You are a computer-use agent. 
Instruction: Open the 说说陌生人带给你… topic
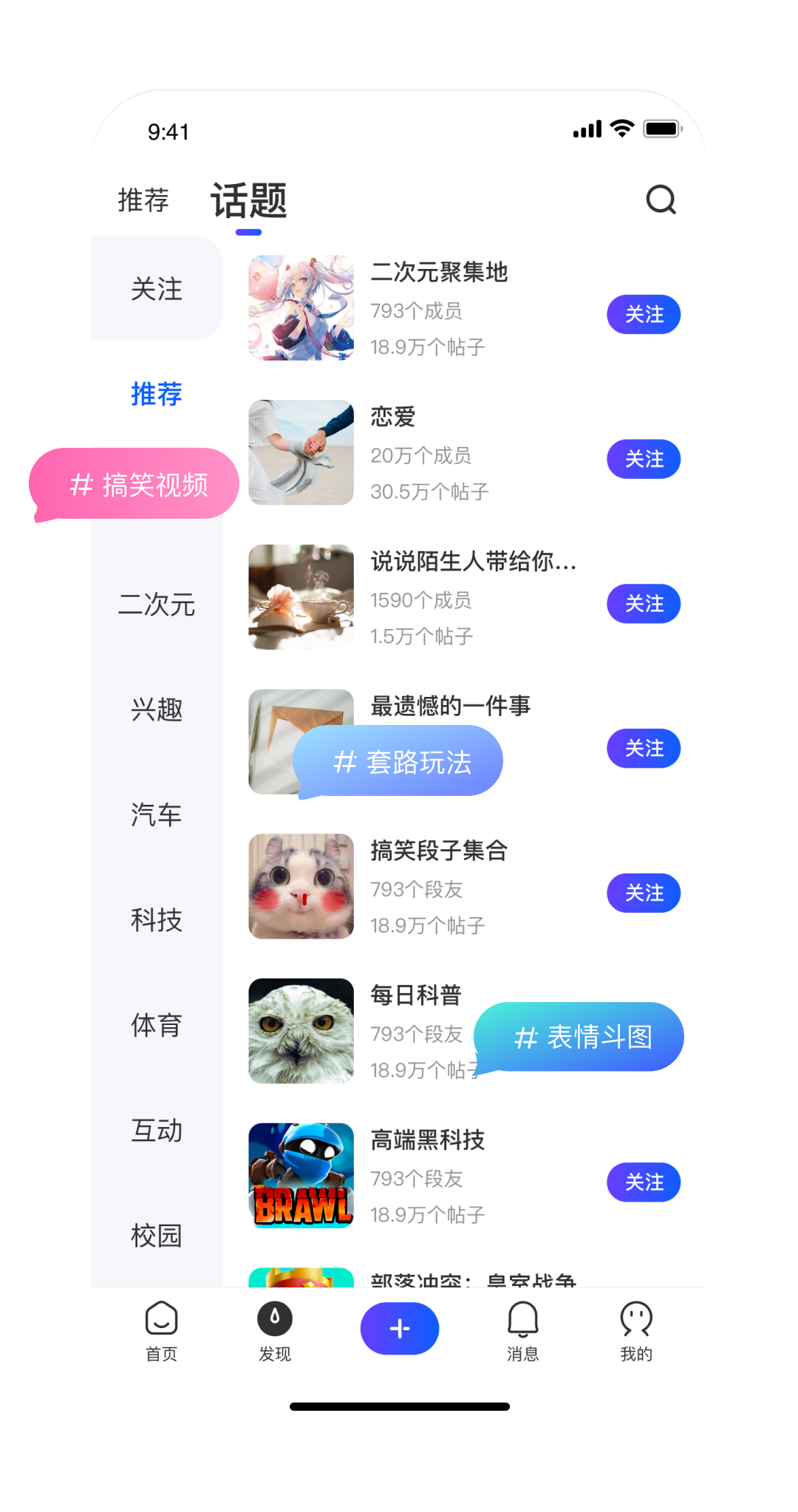tap(473, 562)
